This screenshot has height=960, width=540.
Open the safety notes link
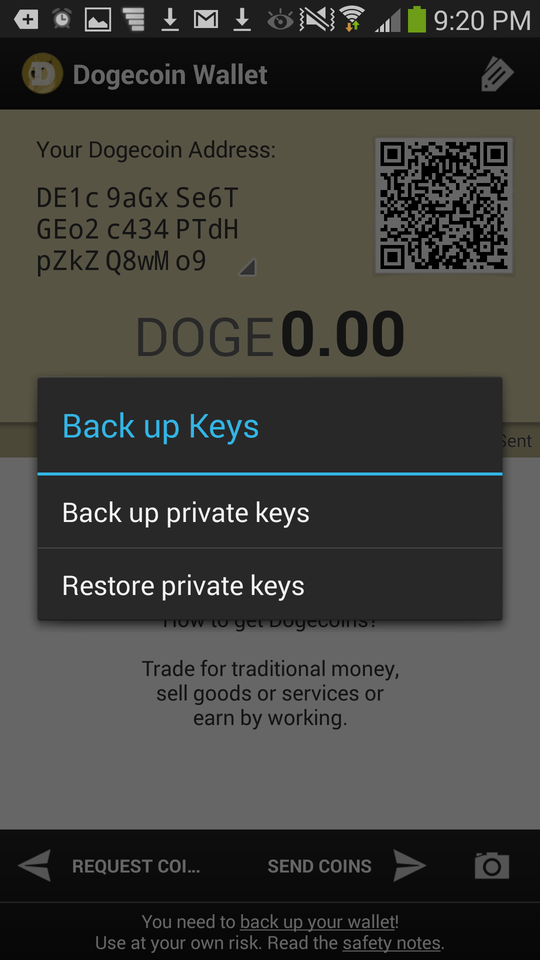[x=391, y=942]
